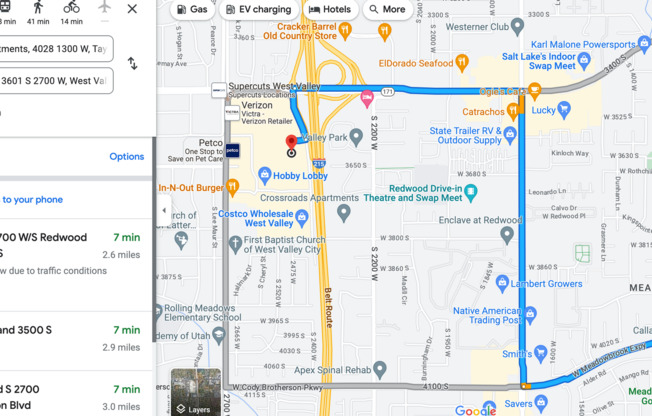Edit the starting point address field
This screenshot has width=652, height=416.
55,48
